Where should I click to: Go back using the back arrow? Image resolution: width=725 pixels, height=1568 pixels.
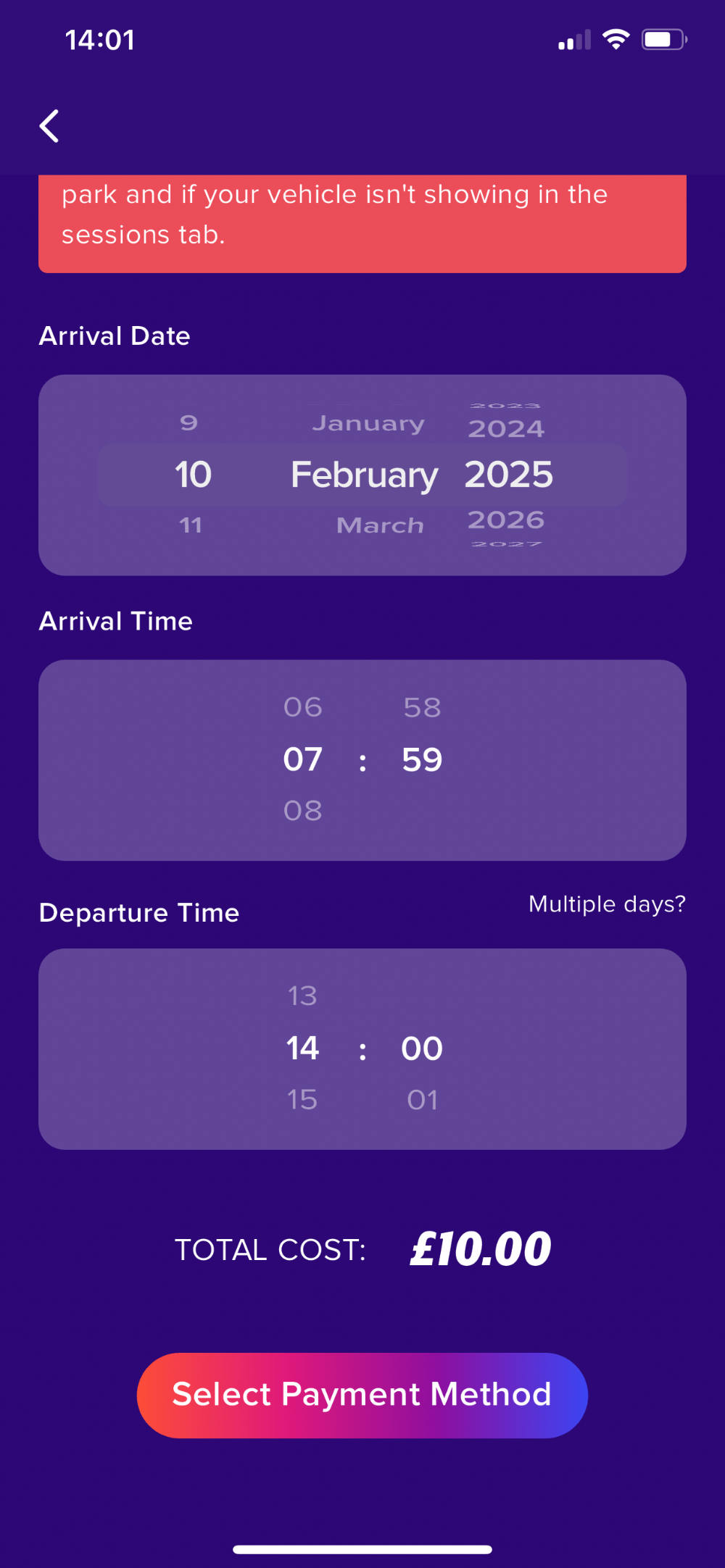49,127
